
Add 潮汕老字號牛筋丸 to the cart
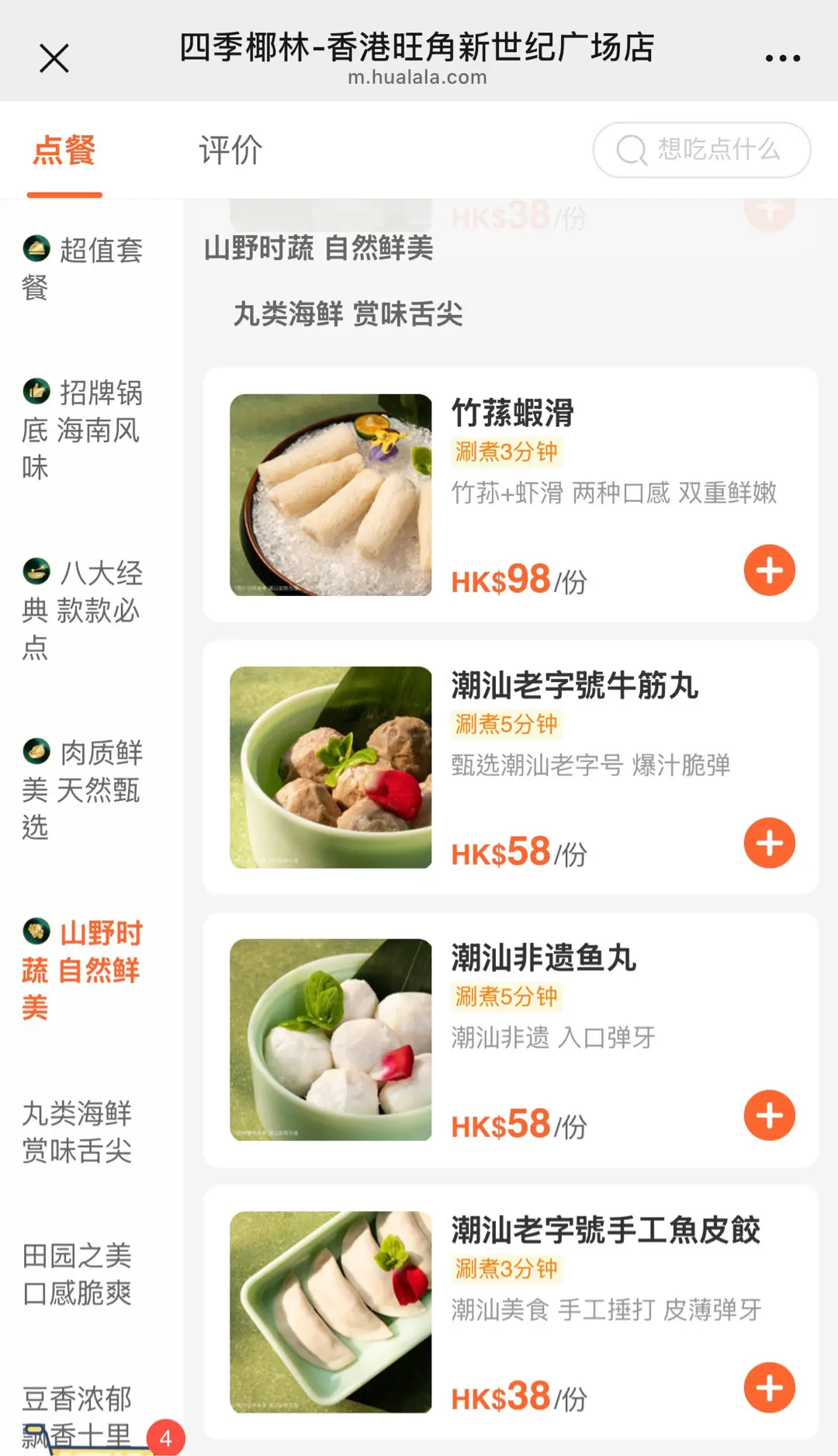point(769,843)
